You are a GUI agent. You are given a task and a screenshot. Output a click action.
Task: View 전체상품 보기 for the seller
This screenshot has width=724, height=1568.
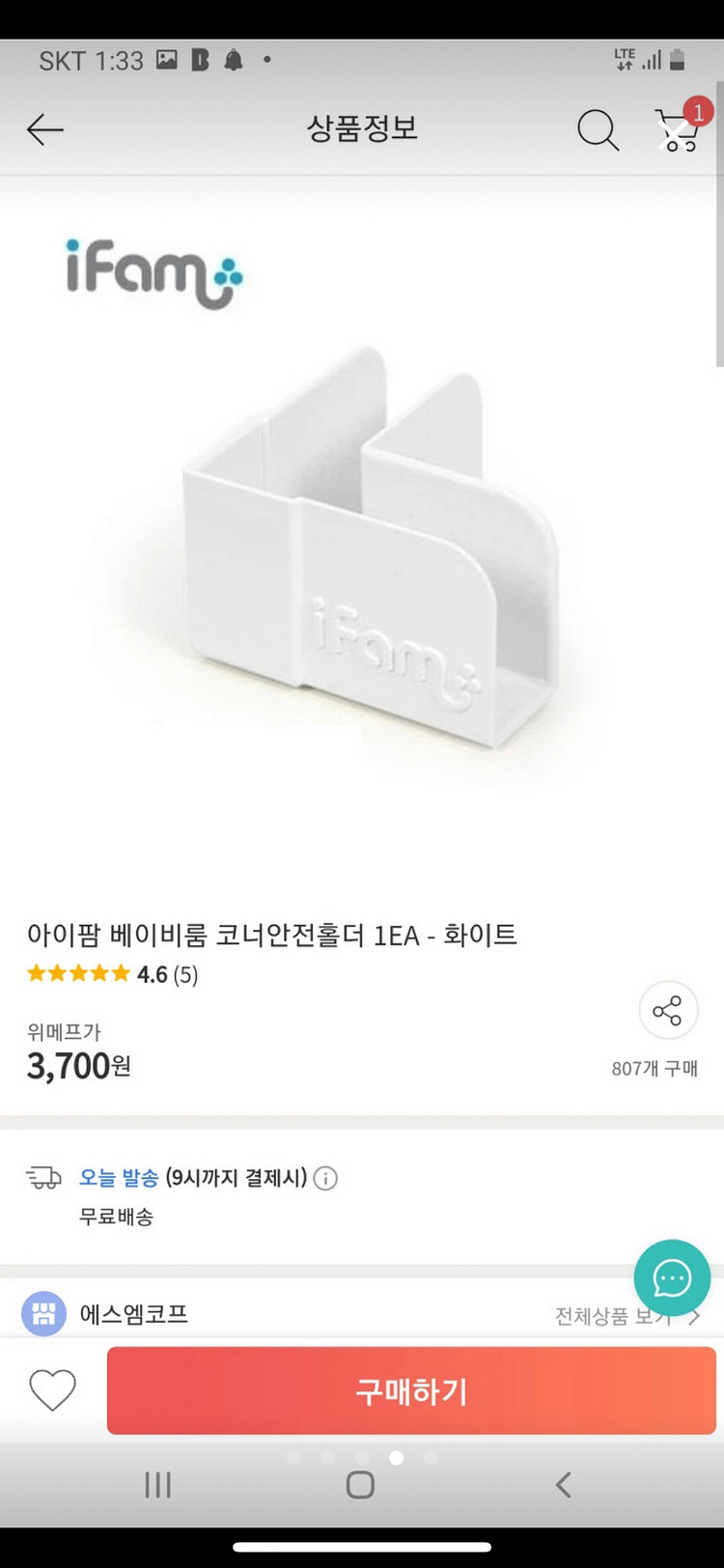coord(618,1316)
